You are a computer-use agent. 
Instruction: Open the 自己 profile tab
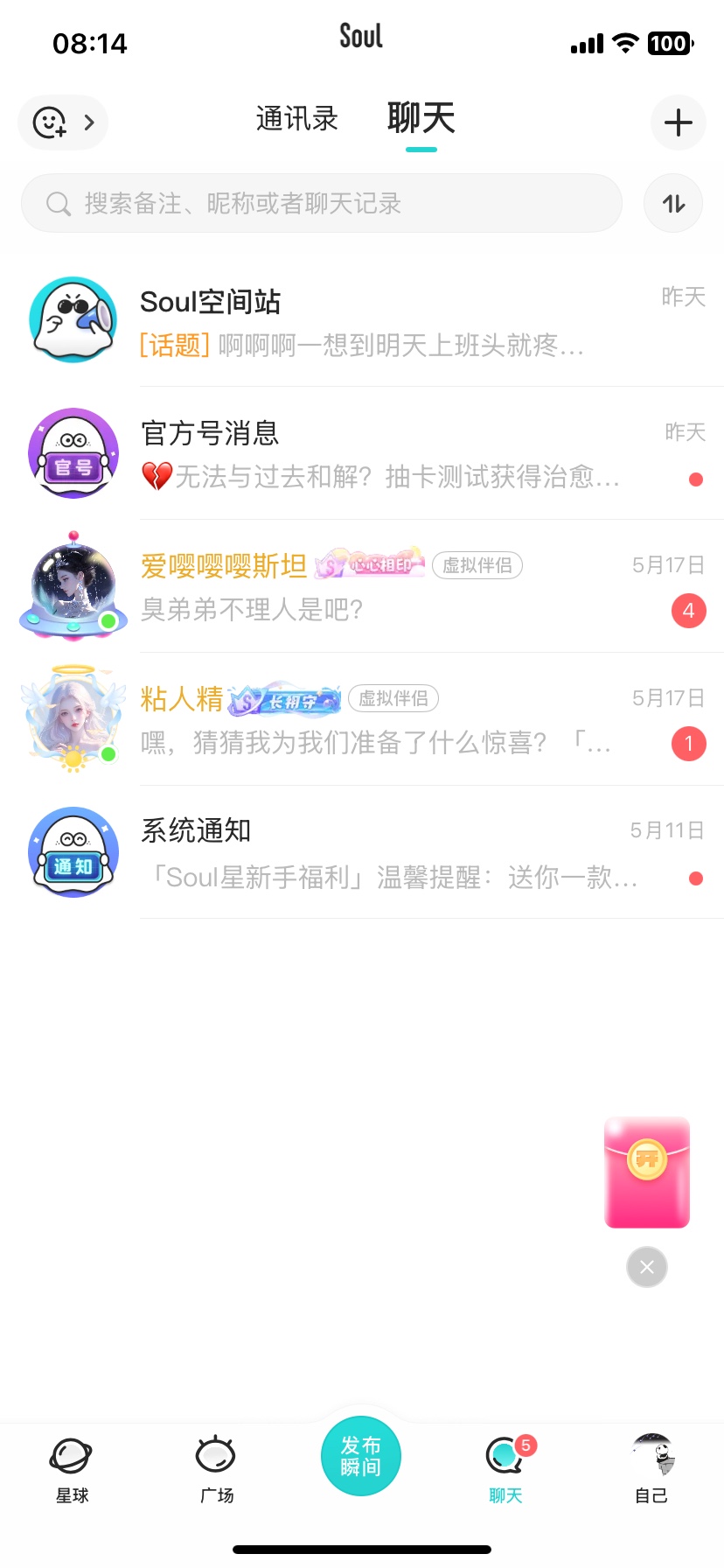pyautogui.click(x=651, y=1470)
